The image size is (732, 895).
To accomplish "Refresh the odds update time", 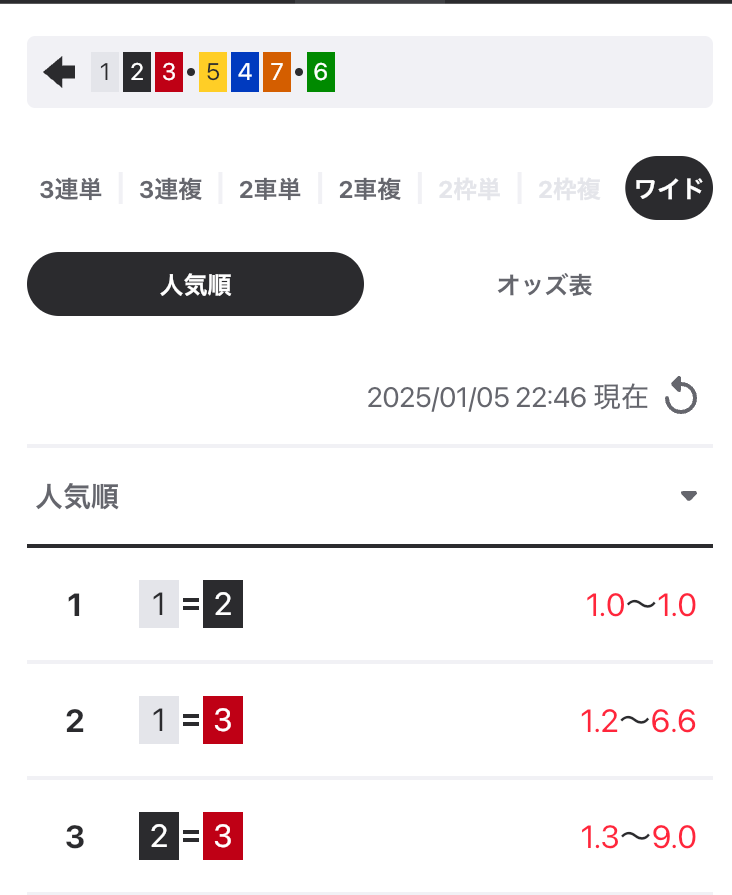I will [681, 397].
